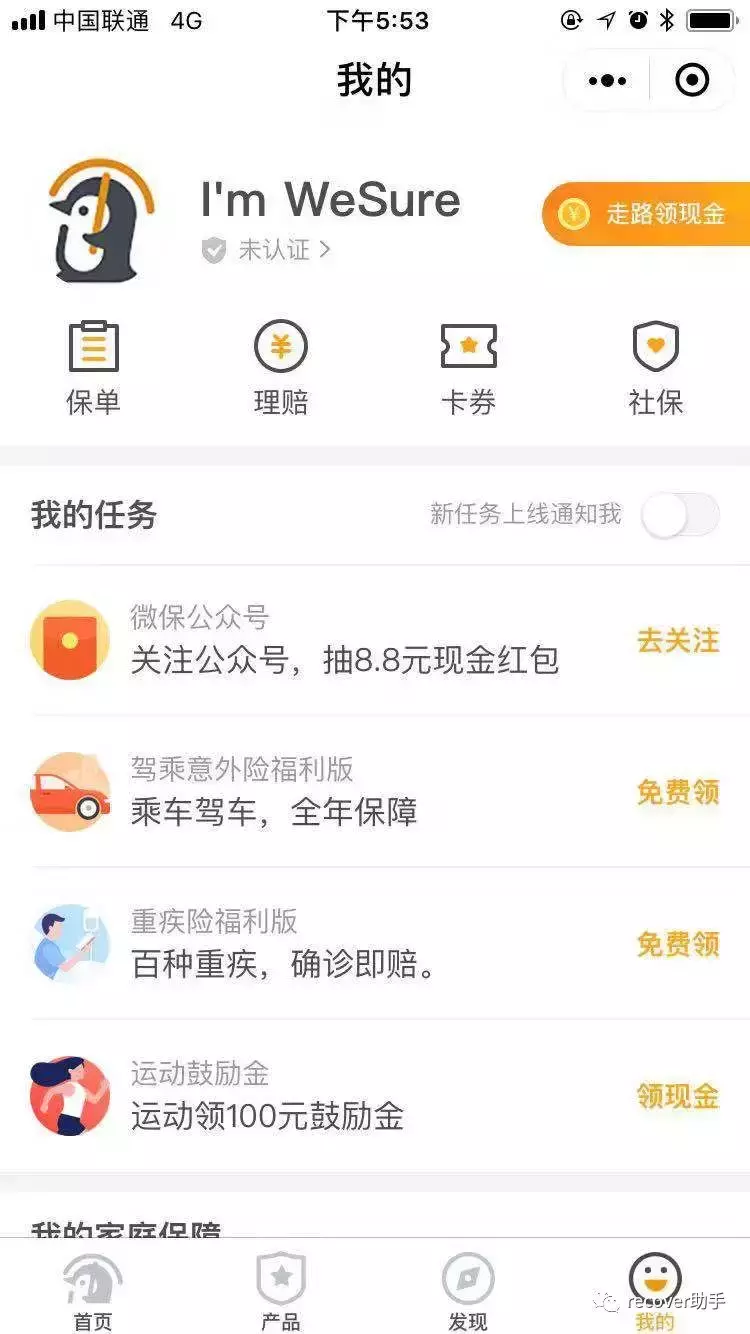Open the 未认证 verification link
Image resolution: width=750 pixels, height=1334 pixels.
[266, 250]
